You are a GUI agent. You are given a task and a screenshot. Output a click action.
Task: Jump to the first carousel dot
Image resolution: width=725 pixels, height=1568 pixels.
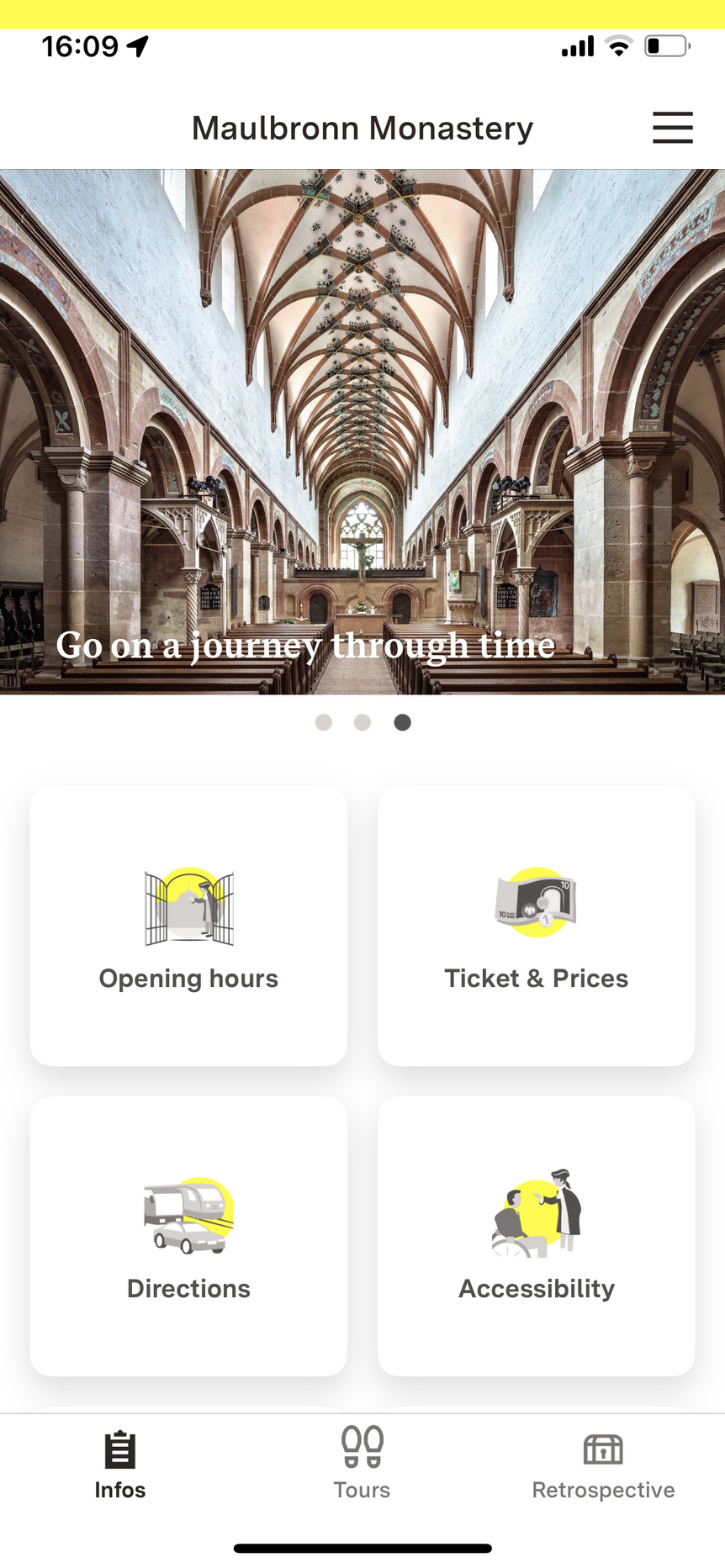pyautogui.click(x=324, y=722)
